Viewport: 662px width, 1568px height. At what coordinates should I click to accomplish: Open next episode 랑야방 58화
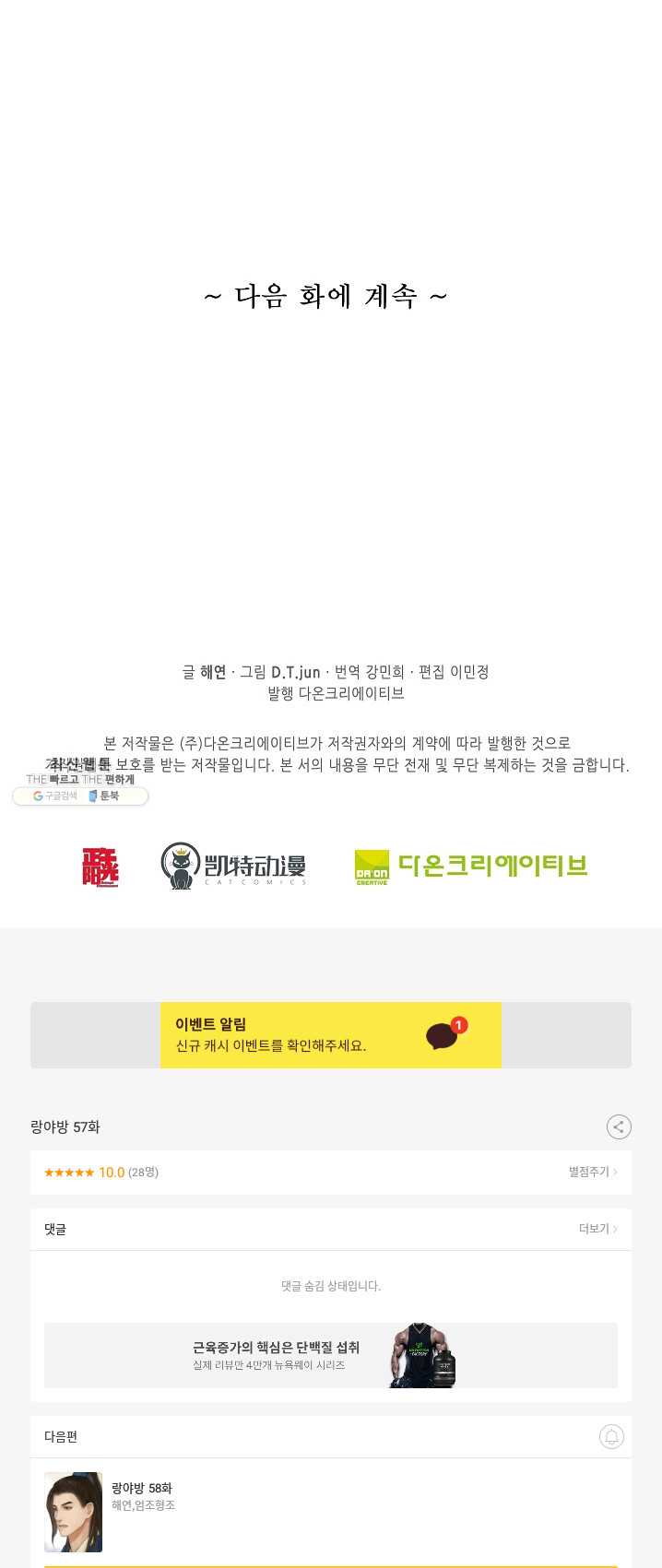click(141, 1488)
